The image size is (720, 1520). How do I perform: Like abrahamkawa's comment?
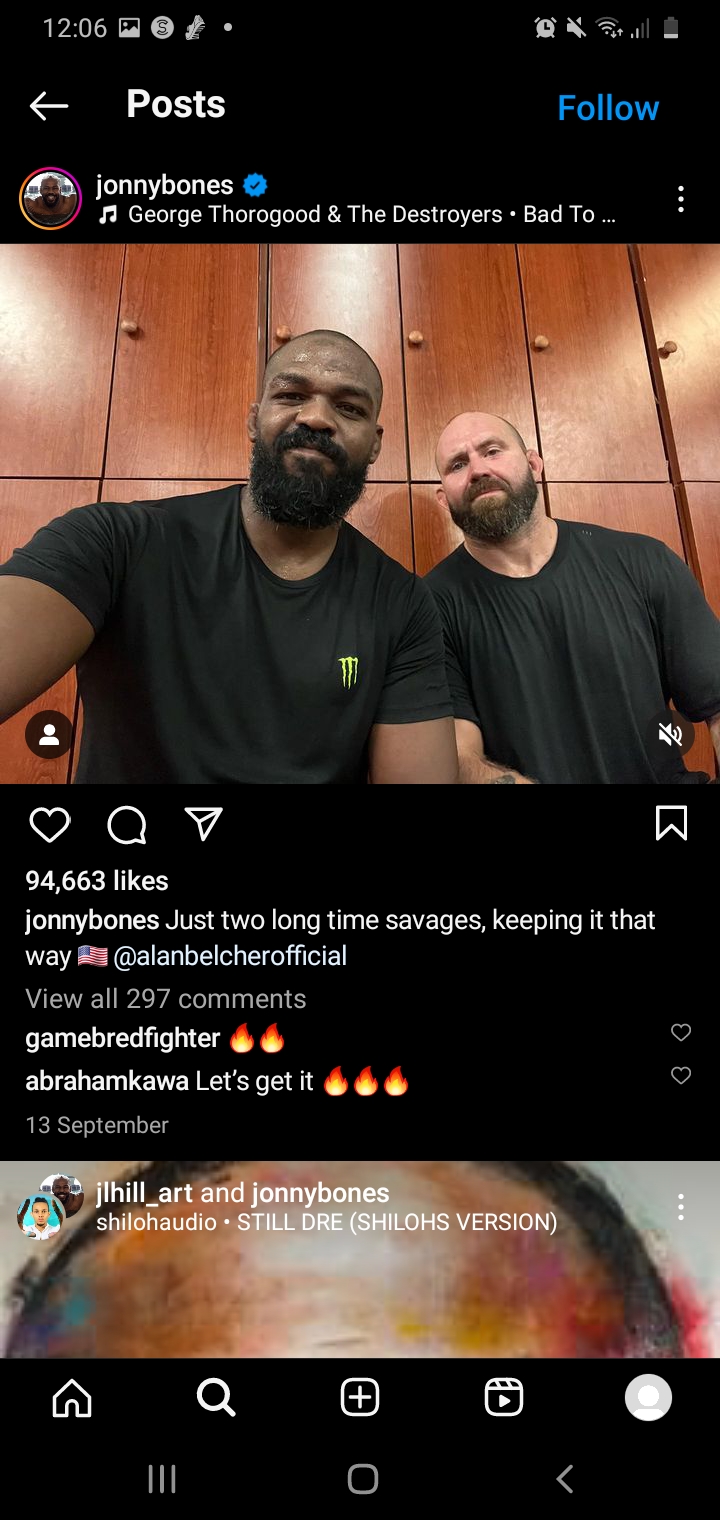point(681,1076)
